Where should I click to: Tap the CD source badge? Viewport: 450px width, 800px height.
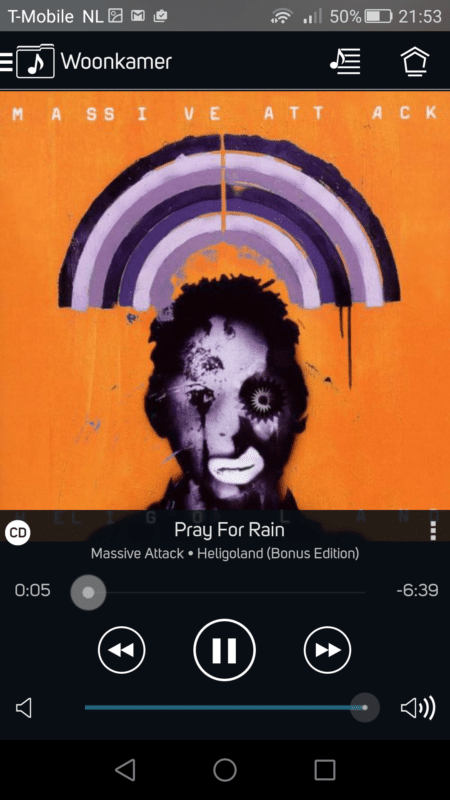coord(18,533)
